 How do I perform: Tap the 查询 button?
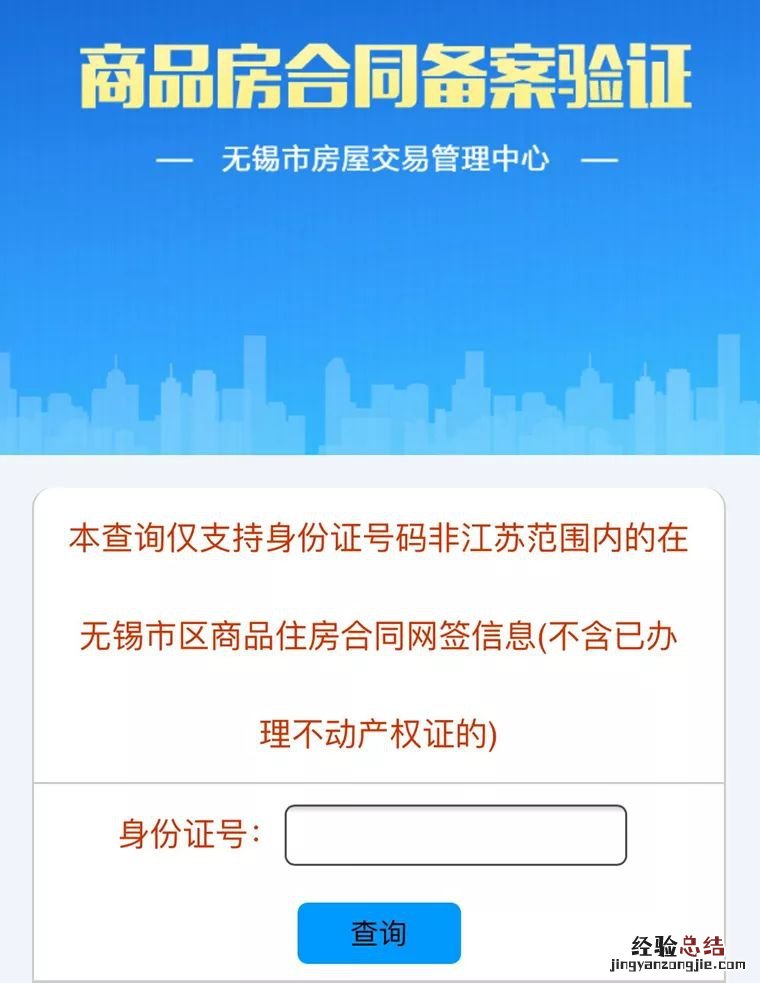[x=379, y=932]
